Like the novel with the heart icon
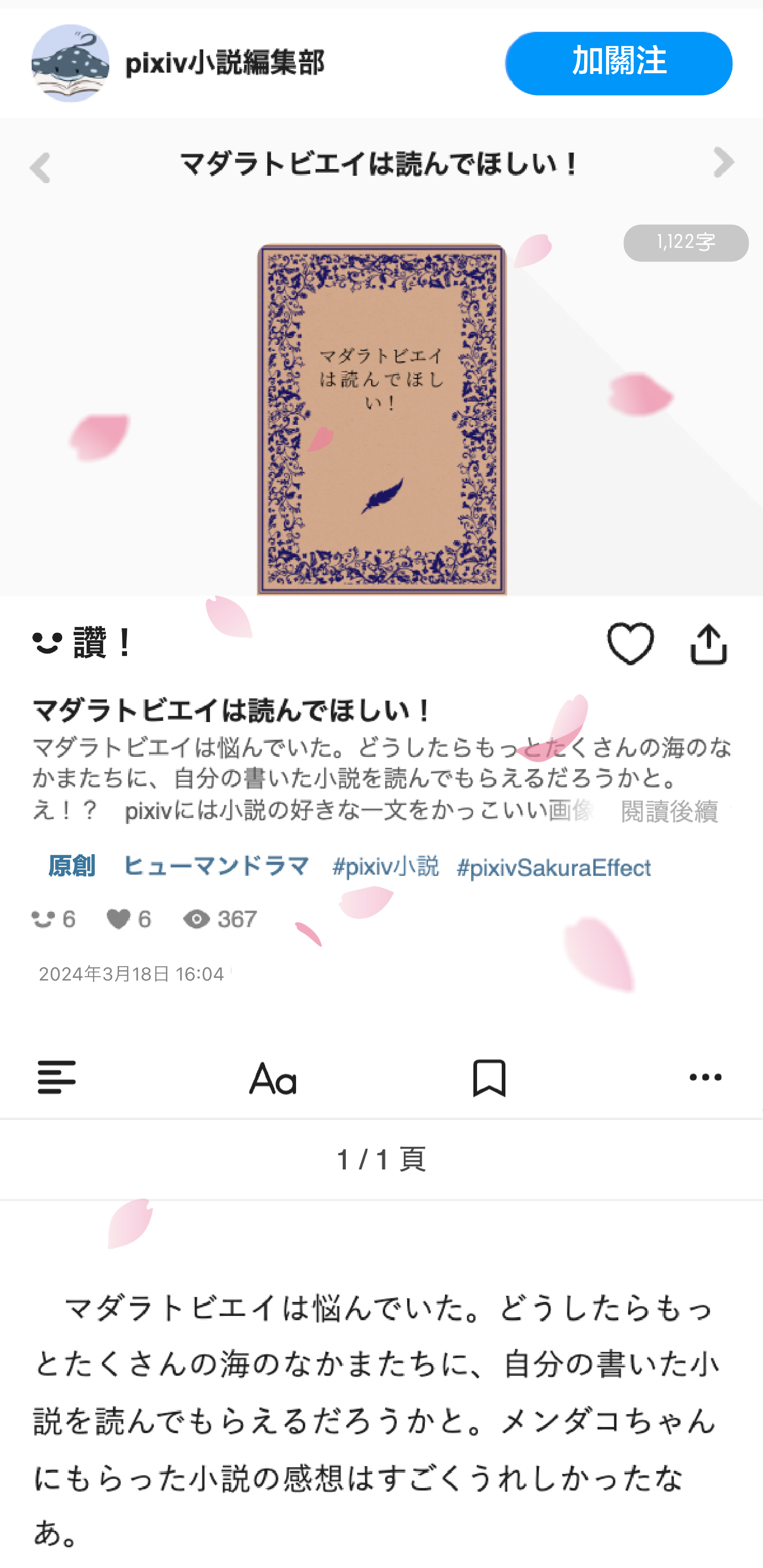The width and height of the screenshot is (763, 1568). point(630,643)
